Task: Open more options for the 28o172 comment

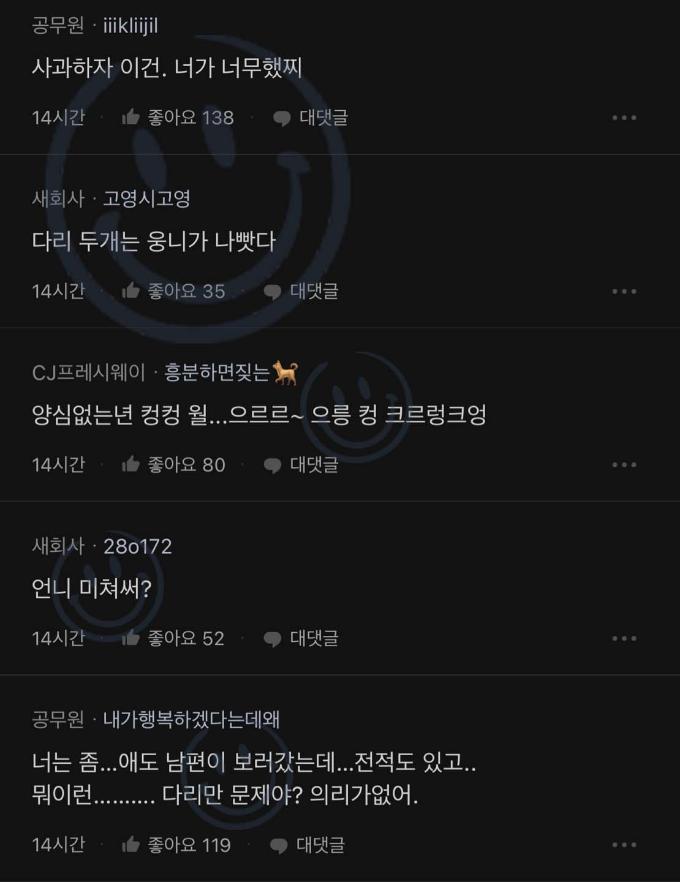Action: tap(624, 638)
